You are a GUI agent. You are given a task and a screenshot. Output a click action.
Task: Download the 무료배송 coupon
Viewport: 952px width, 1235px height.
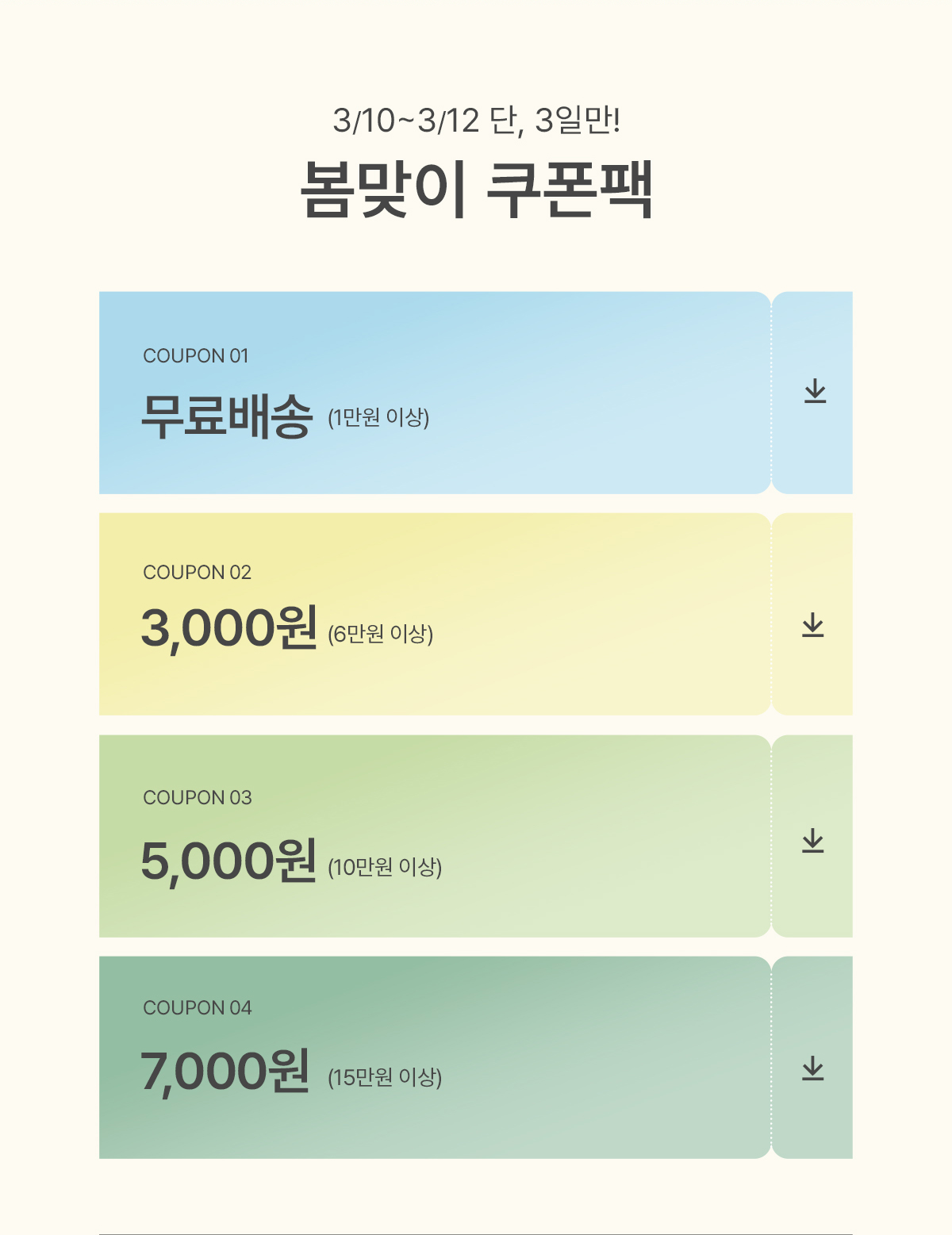coord(815,392)
